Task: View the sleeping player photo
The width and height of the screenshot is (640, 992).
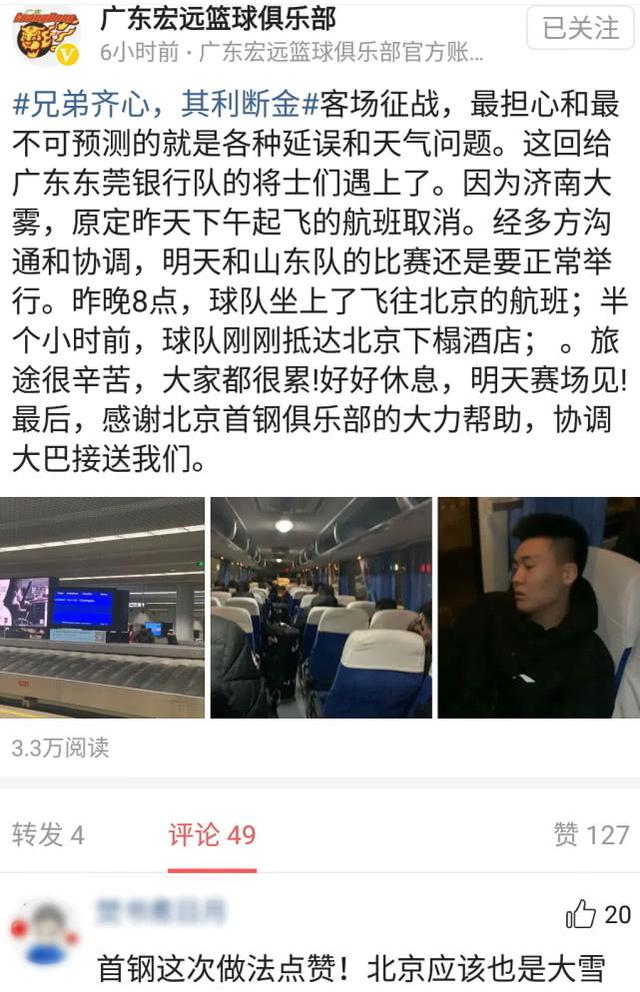Action: [539, 607]
